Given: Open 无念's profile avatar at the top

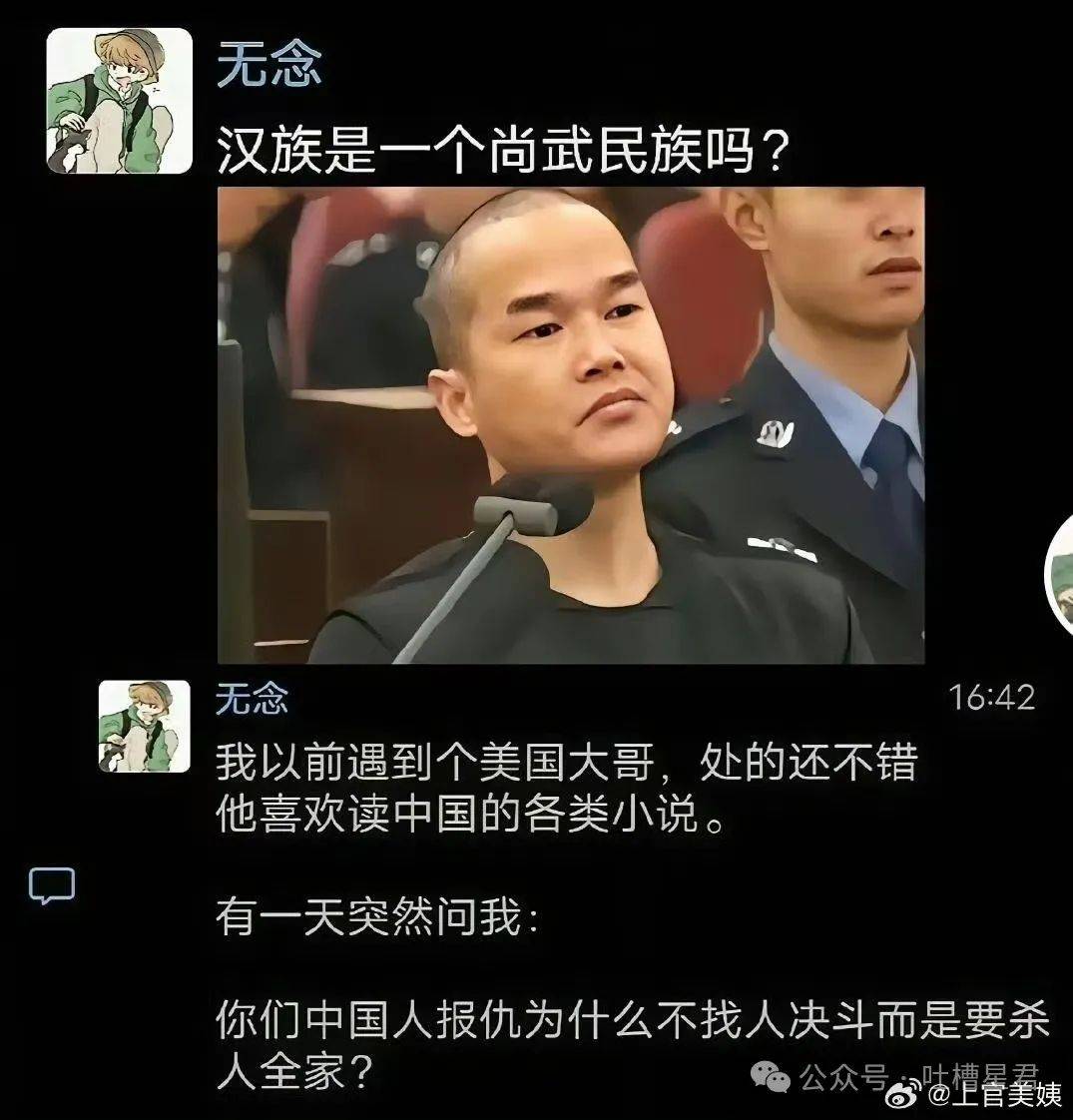Looking at the screenshot, I should 119,100.
